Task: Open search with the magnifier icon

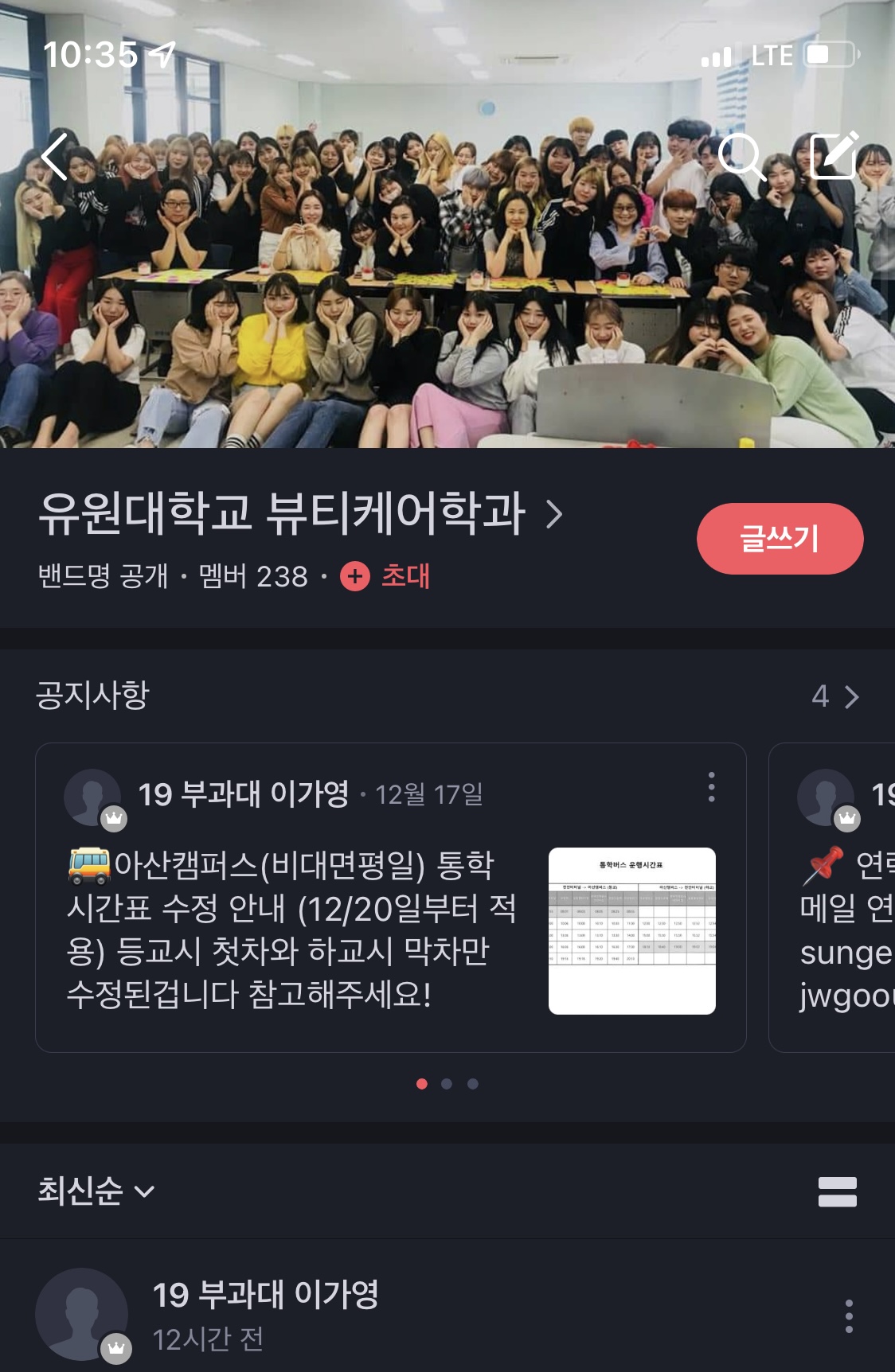Action: pyautogui.click(x=741, y=156)
